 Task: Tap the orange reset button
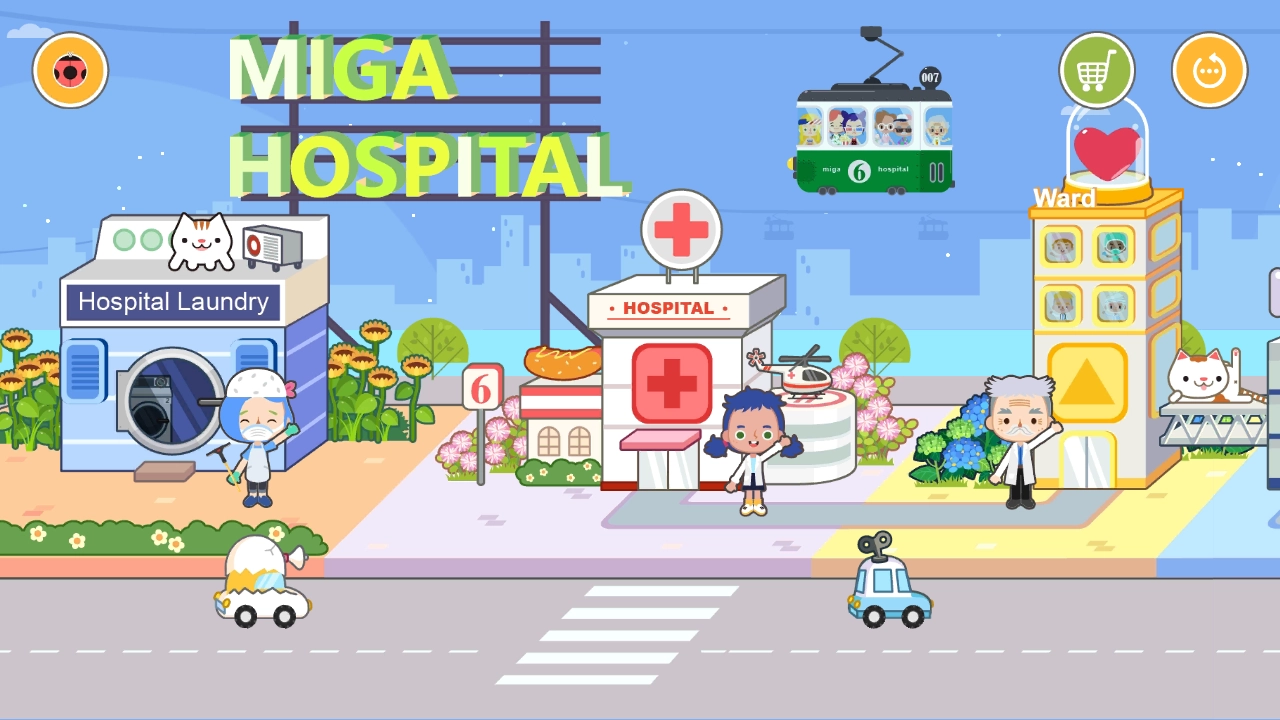pos(1209,71)
